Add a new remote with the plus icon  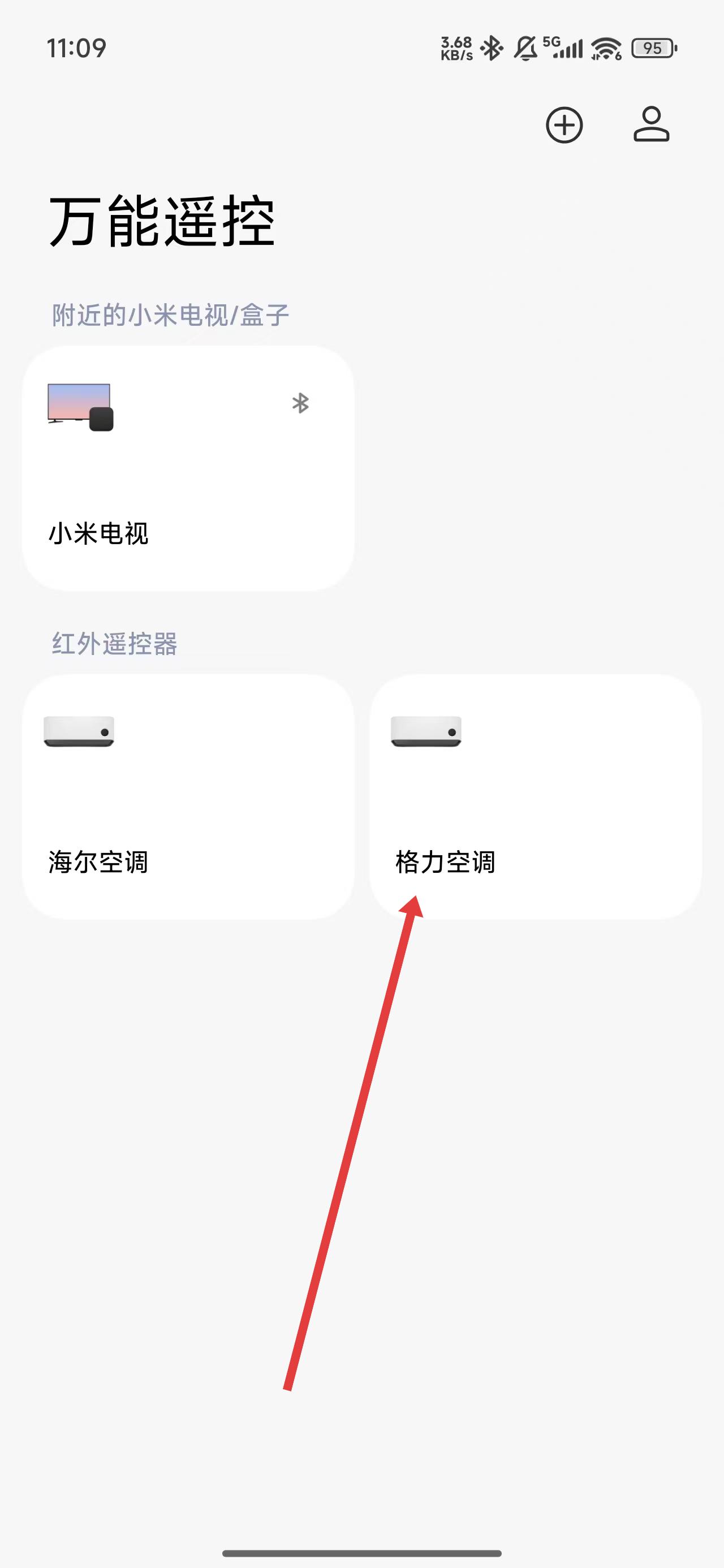(x=564, y=126)
